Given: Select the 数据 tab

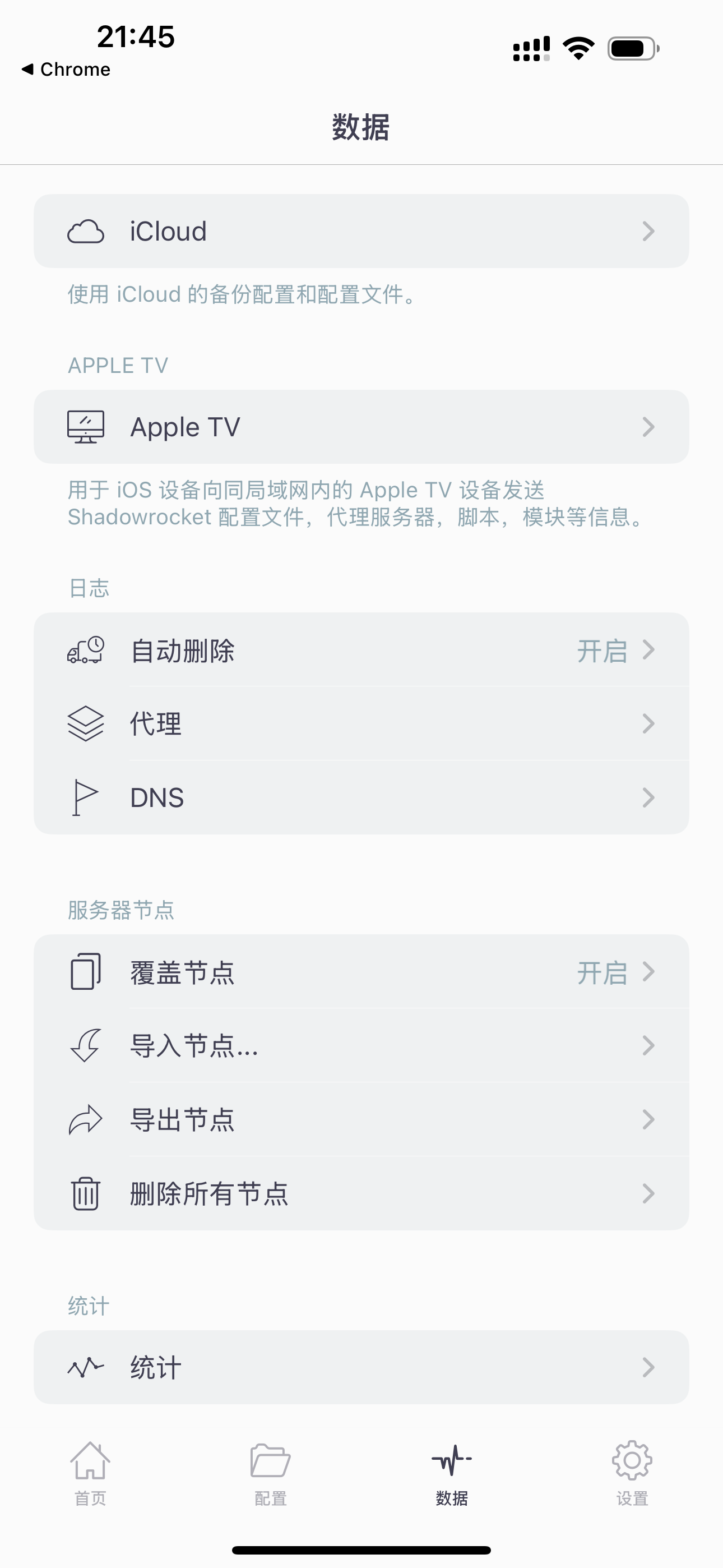Looking at the screenshot, I should pos(452,1473).
